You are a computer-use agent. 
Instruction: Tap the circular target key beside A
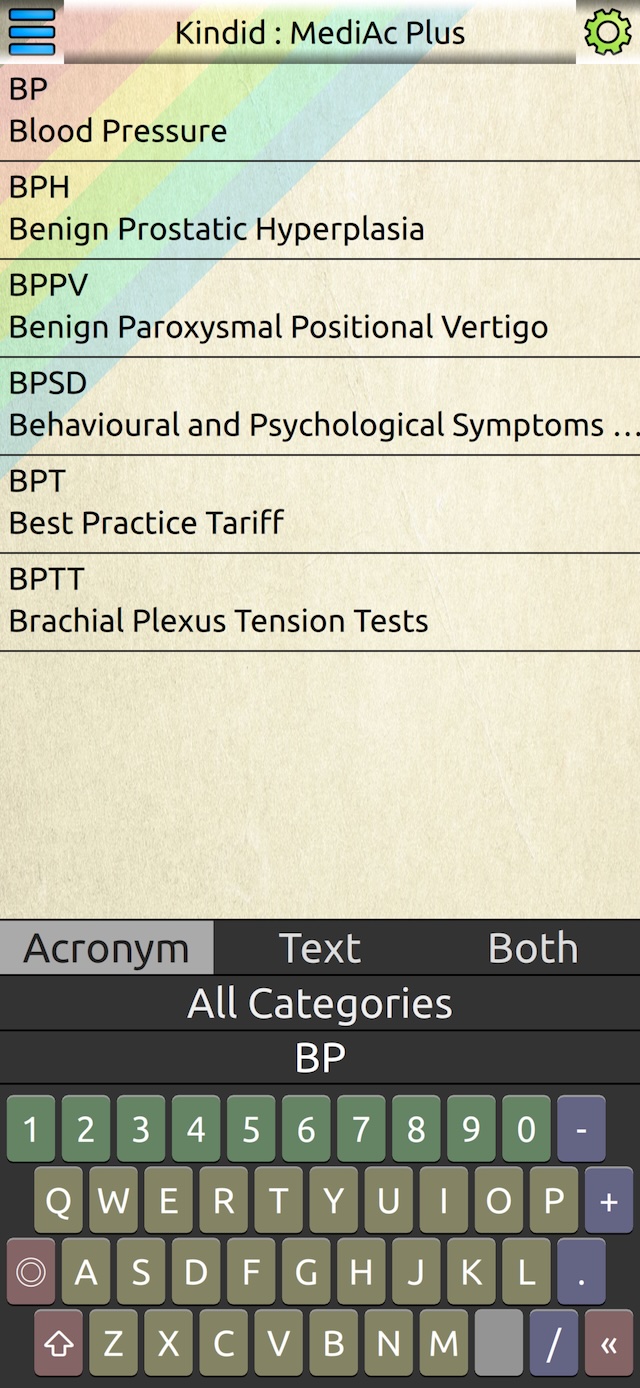tap(31, 1272)
